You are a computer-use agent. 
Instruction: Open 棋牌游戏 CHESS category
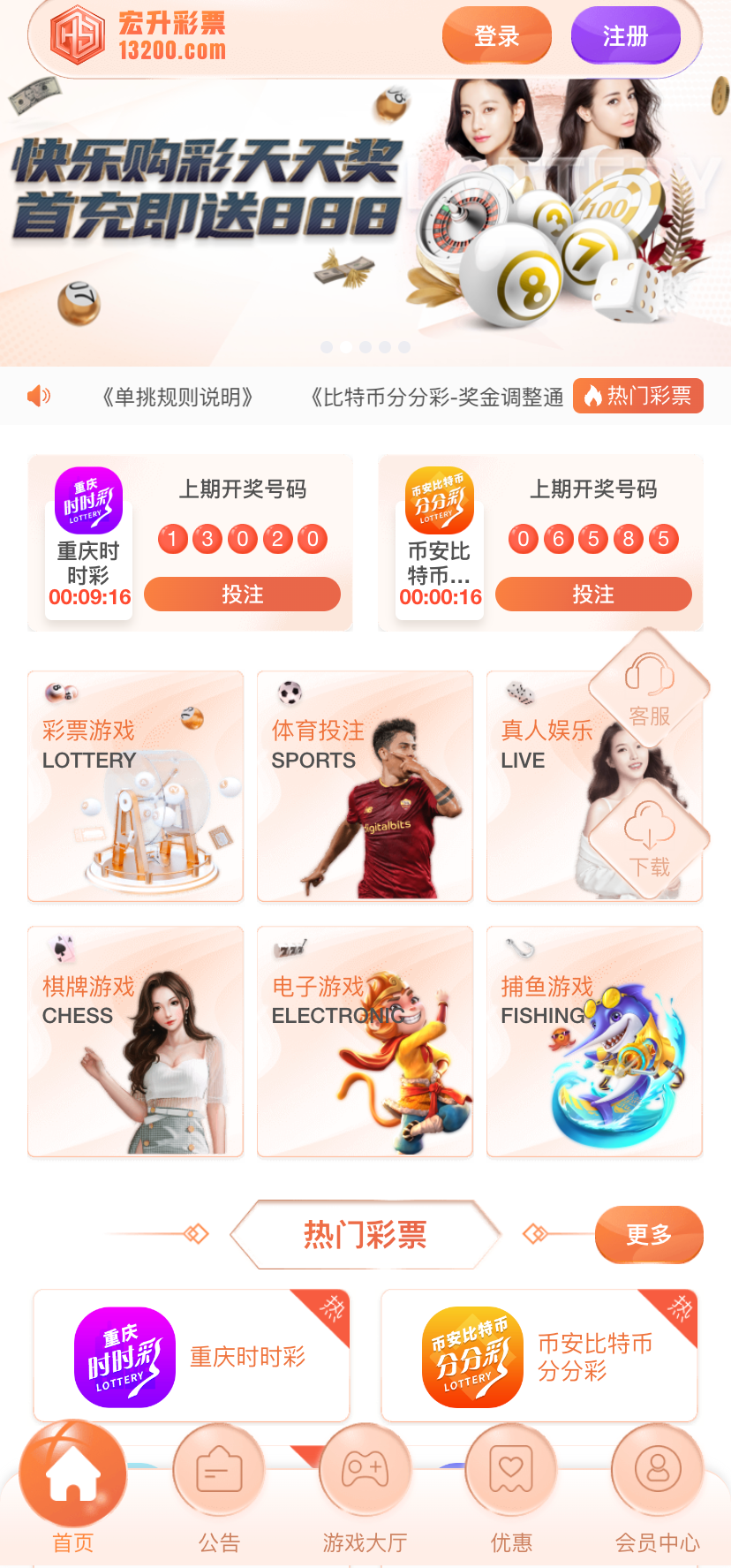pyautogui.click(x=135, y=1042)
